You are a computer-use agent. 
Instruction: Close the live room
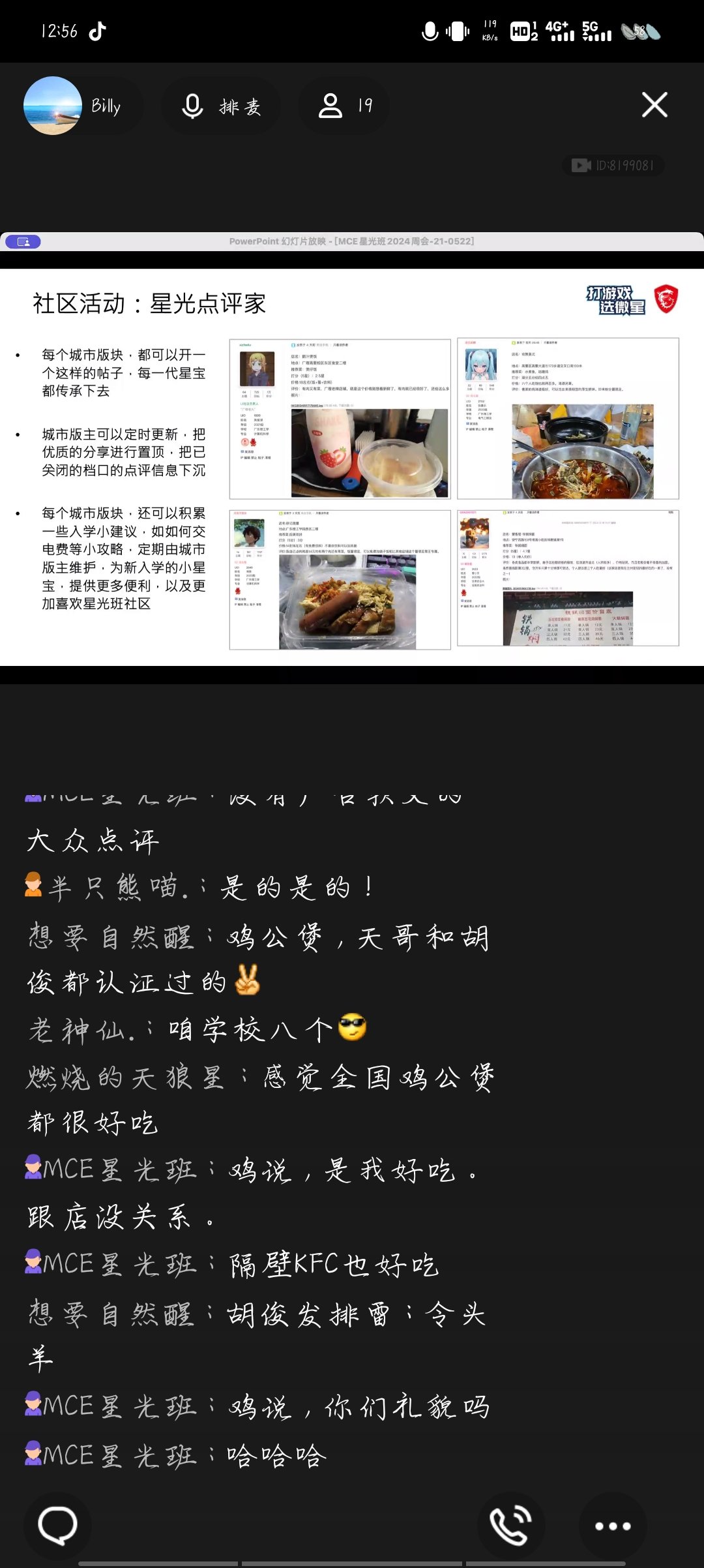pyautogui.click(x=654, y=104)
